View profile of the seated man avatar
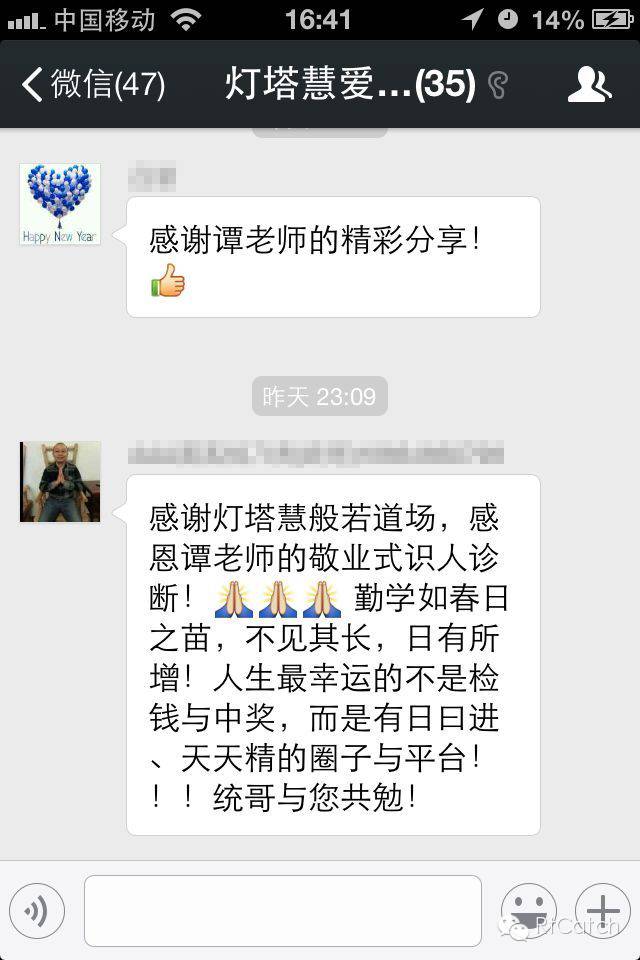This screenshot has width=640, height=960. [60, 482]
